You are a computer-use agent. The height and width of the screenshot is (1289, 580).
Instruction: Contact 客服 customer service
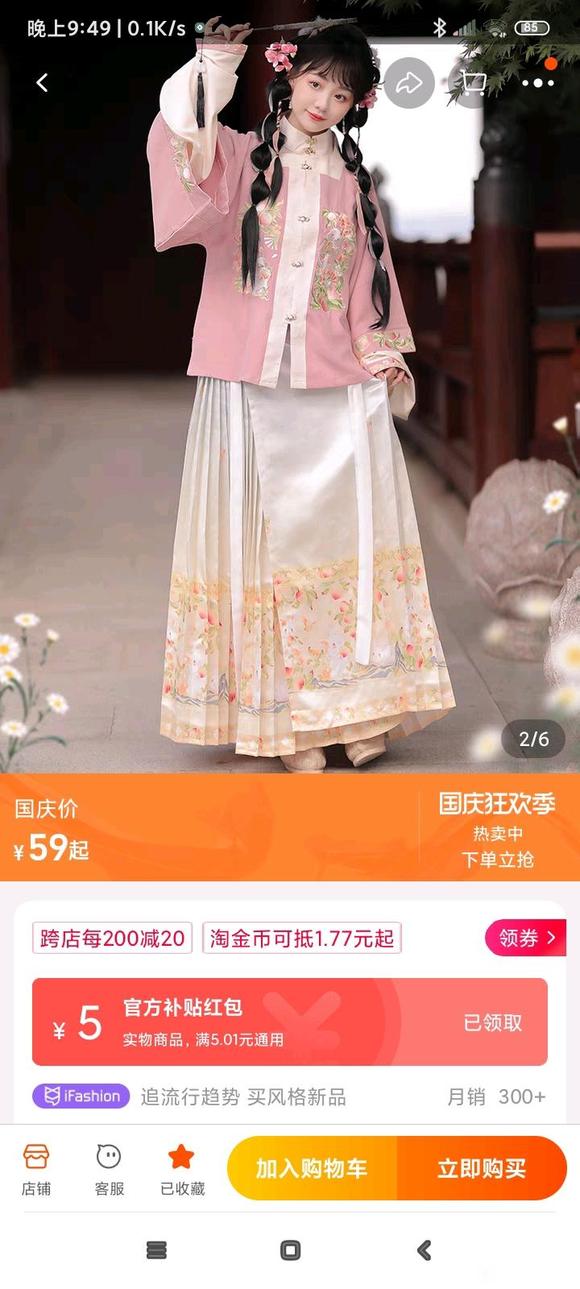tap(109, 1170)
